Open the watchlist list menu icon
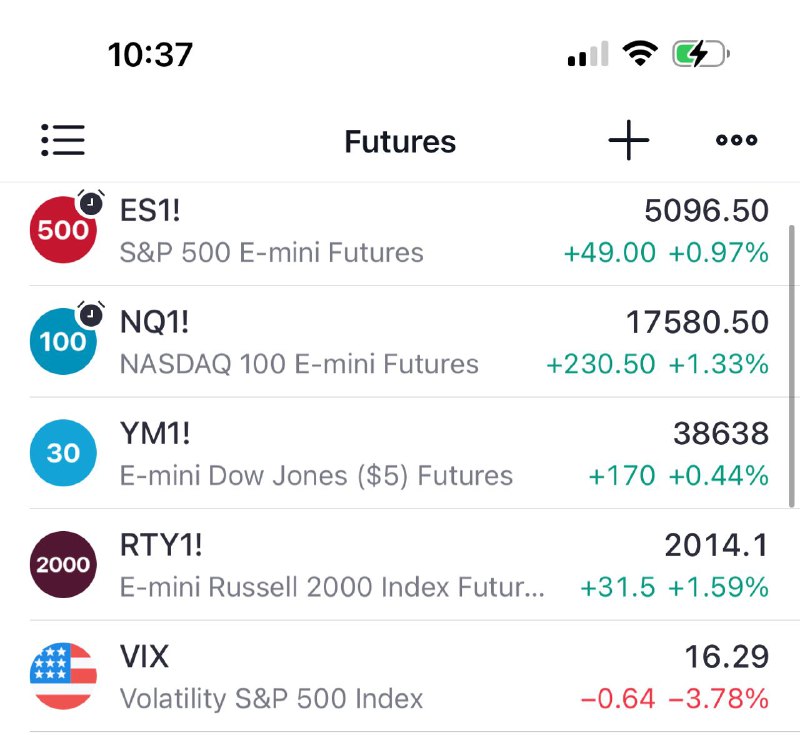Viewport: 800px width, 748px height. pos(63,141)
